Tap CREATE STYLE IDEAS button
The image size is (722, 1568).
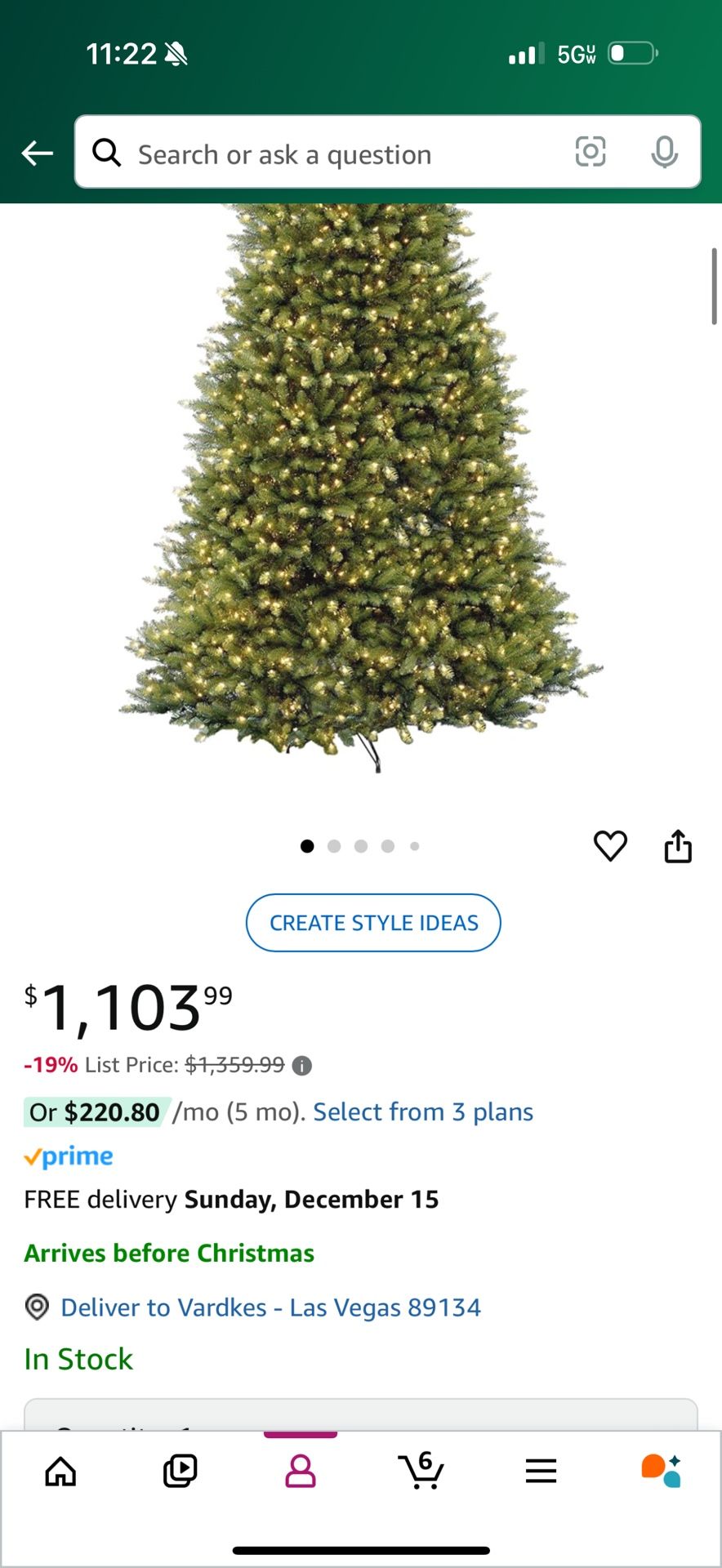(372, 923)
